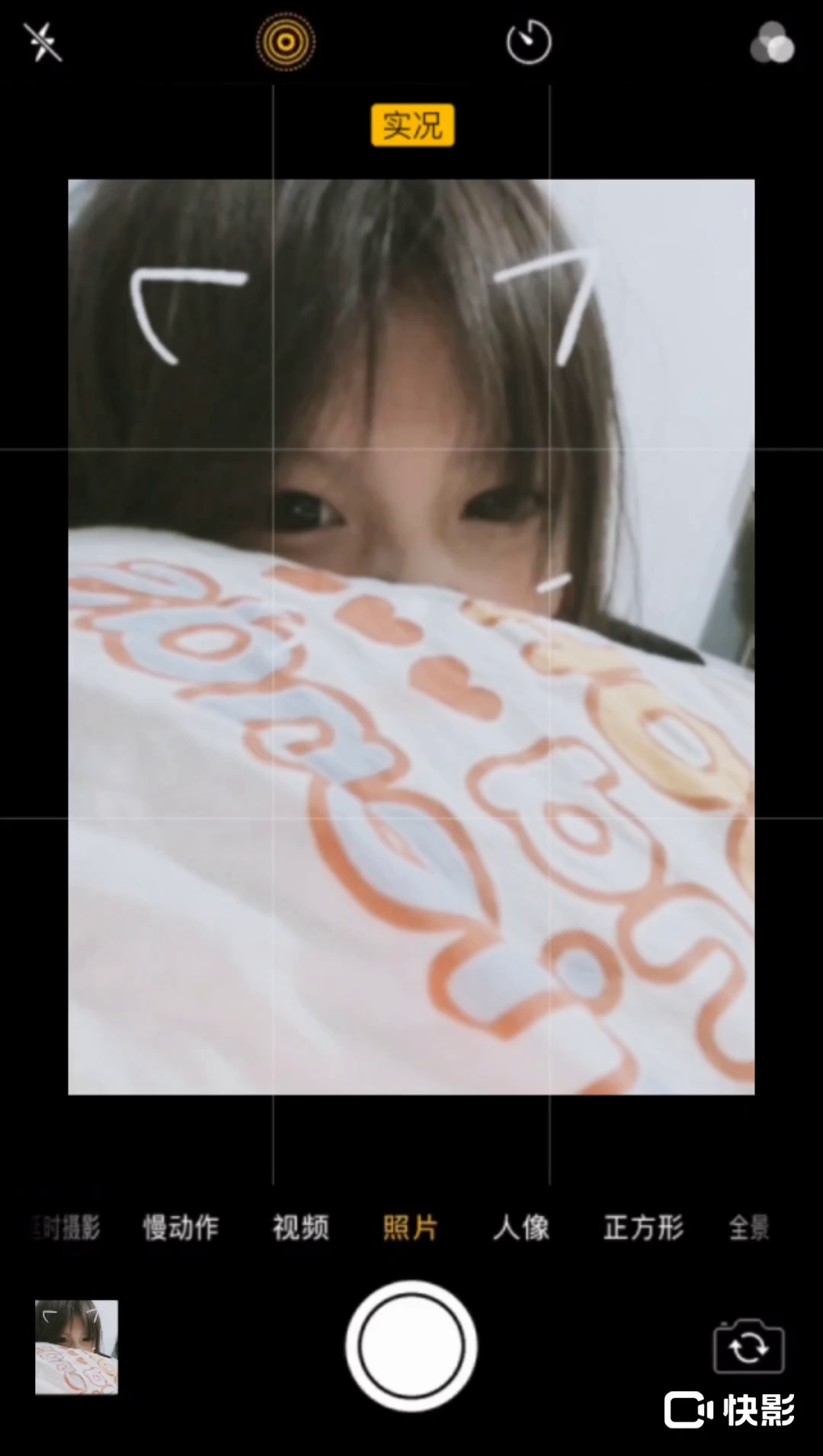Turn off the Live Photo icon
Image resolution: width=823 pixels, height=1456 pixels.
(x=286, y=42)
